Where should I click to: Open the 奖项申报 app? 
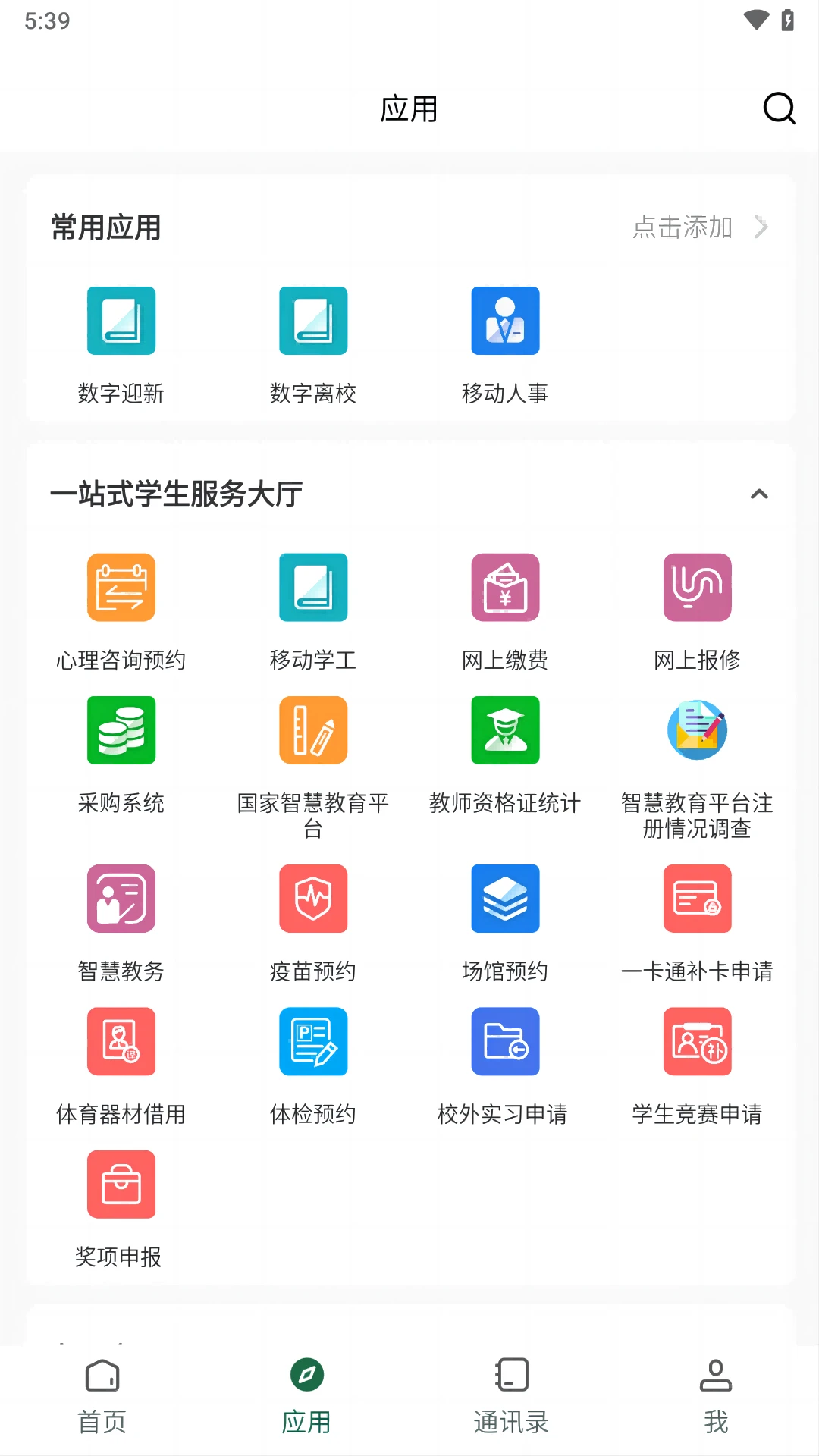(x=121, y=1185)
